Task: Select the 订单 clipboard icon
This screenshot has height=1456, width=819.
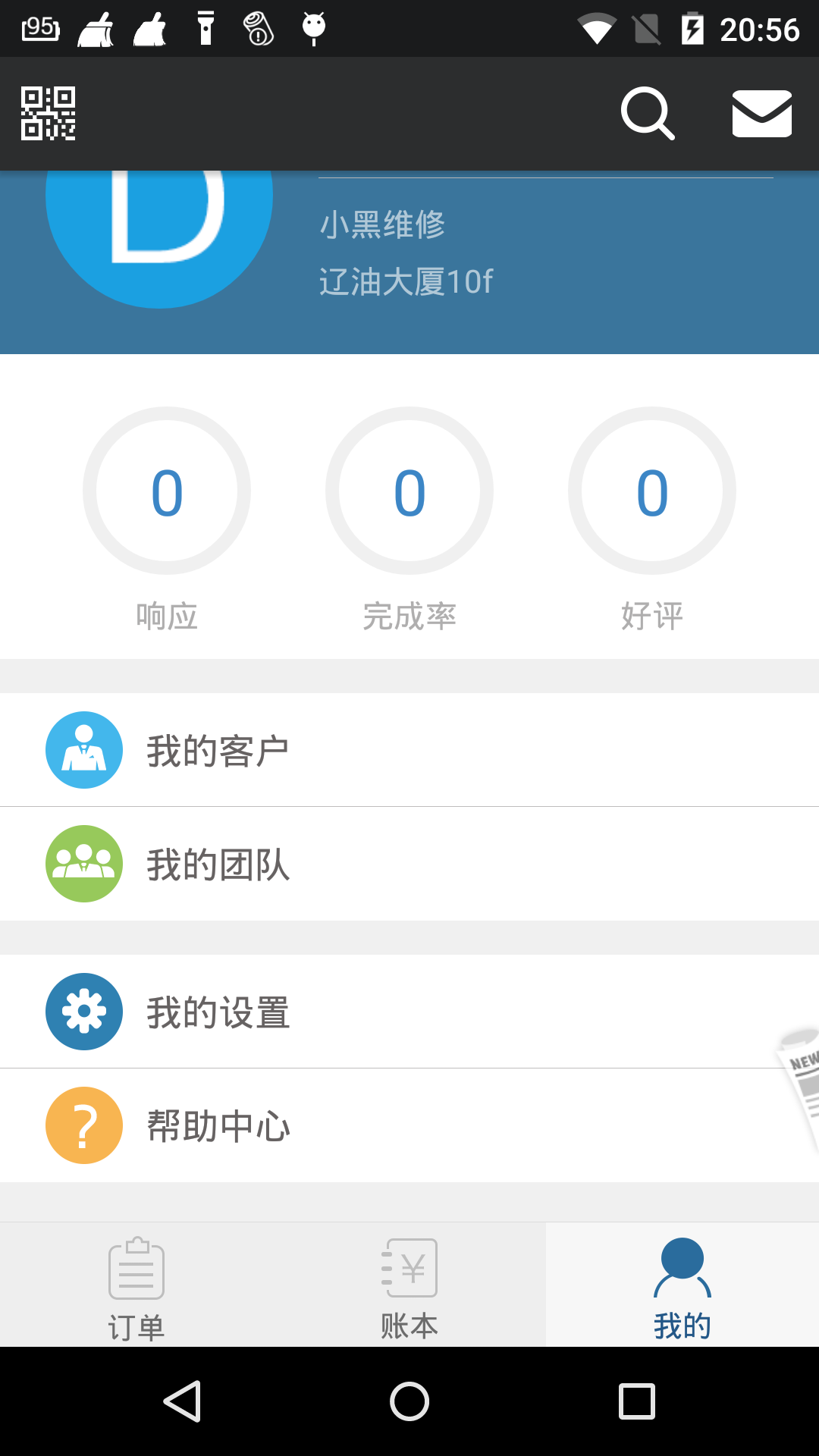Action: coord(136,1265)
